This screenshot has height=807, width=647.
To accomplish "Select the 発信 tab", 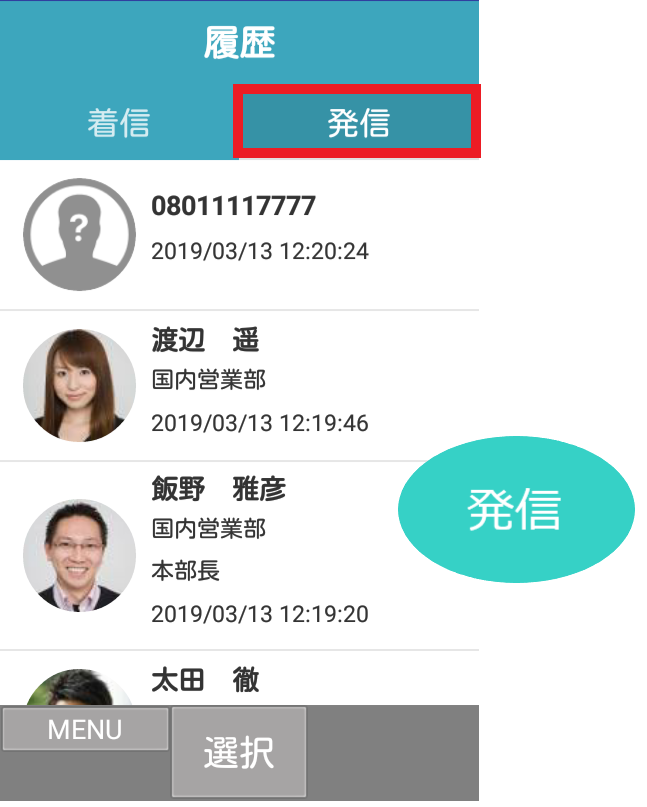I will point(357,124).
